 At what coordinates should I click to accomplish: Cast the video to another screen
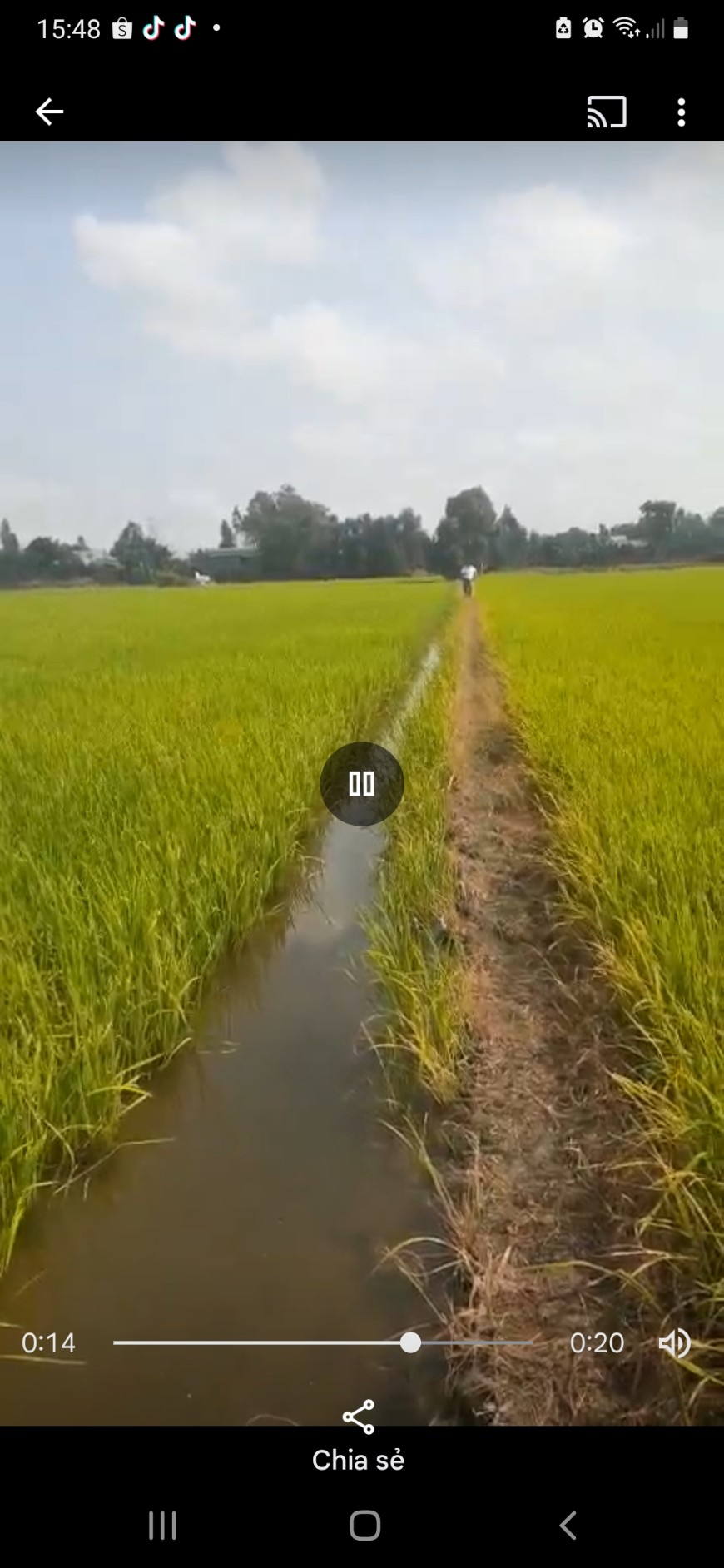(607, 112)
